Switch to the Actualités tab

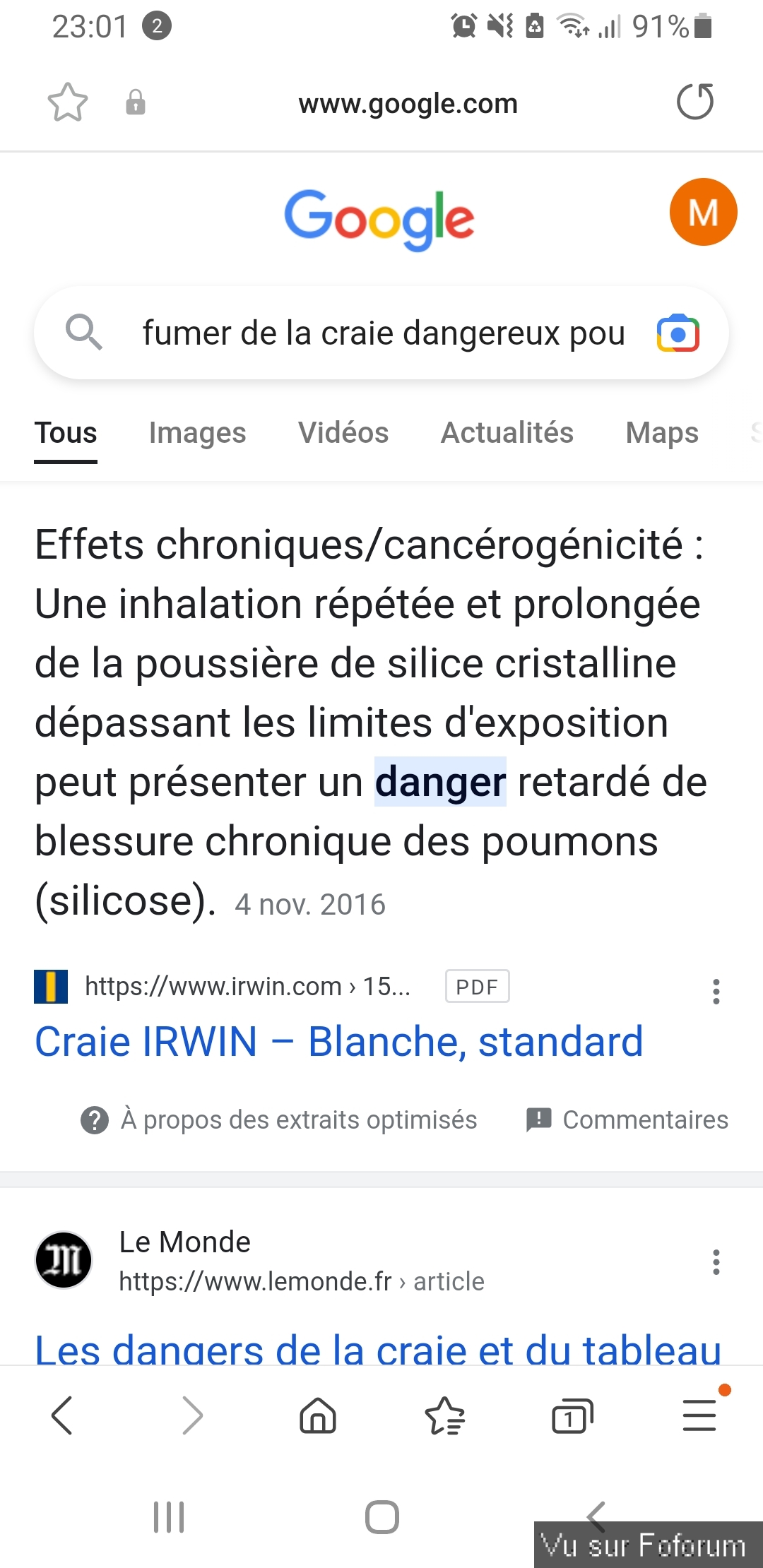507,433
